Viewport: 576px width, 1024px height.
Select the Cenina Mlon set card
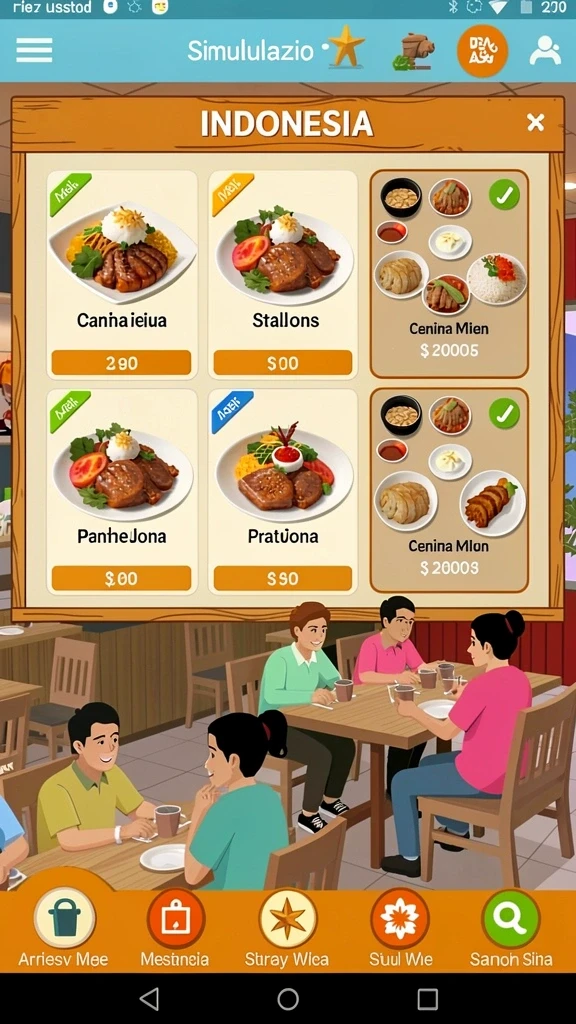[449, 490]
